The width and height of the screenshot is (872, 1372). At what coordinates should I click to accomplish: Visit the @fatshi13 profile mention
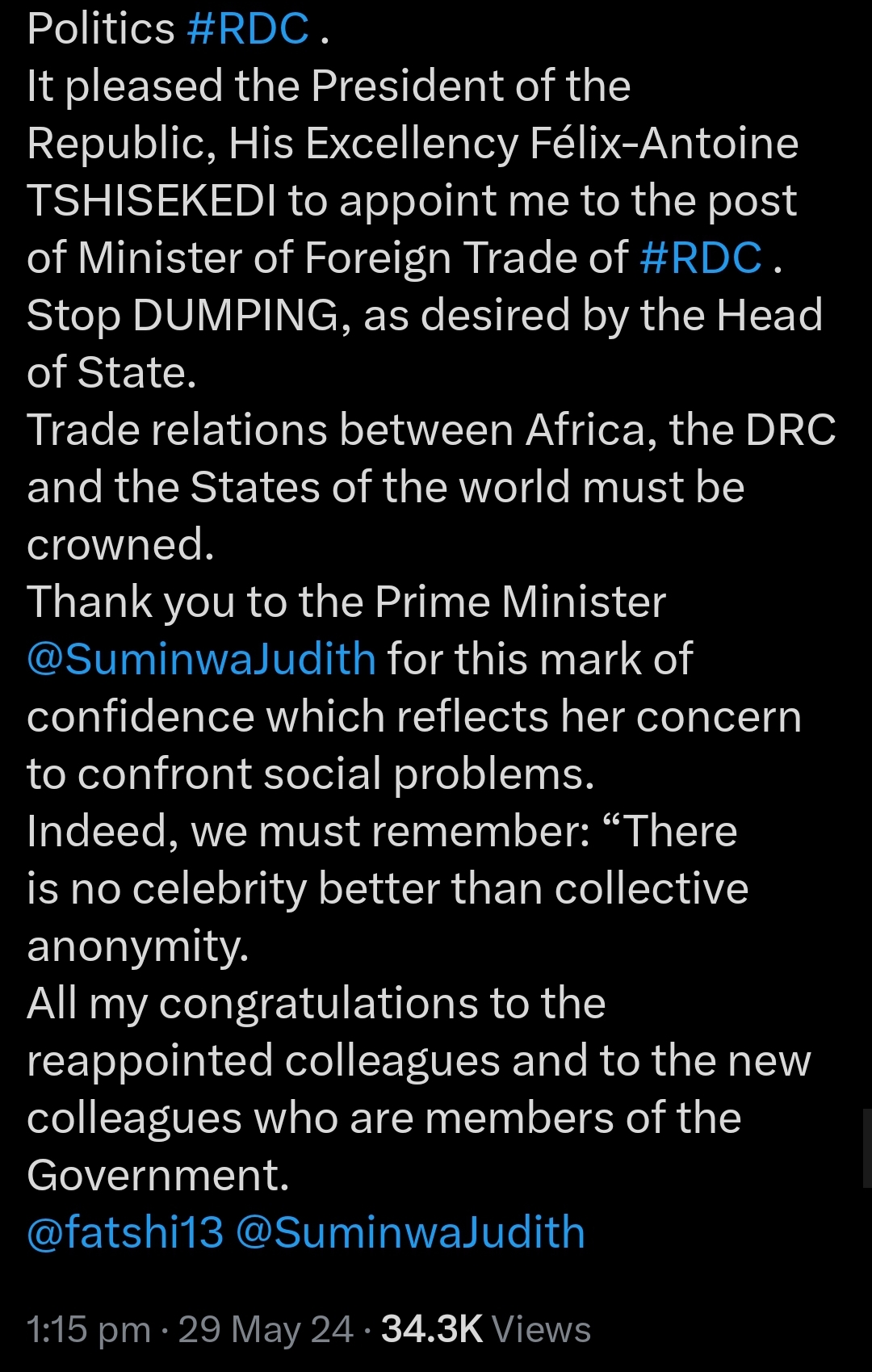[125, 1232]
